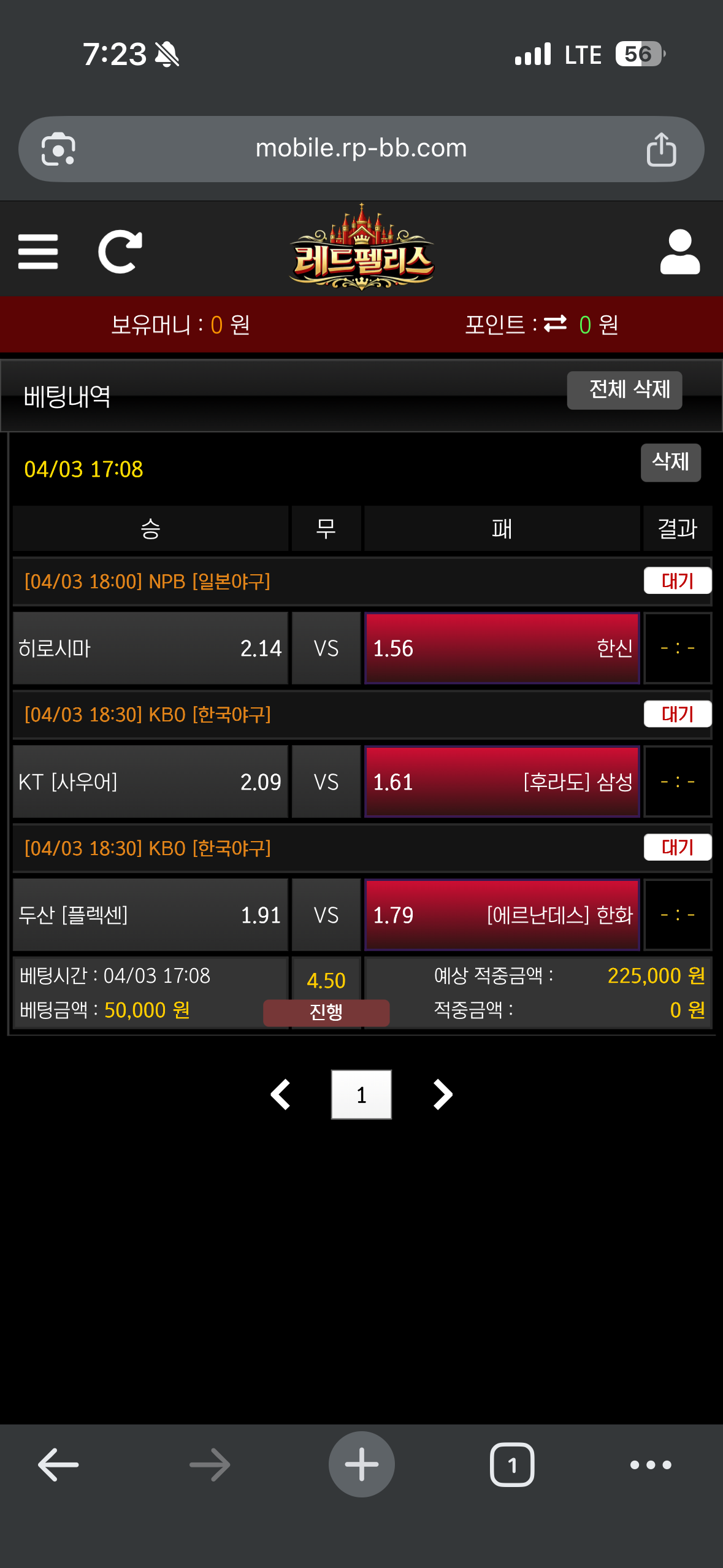This screenshot has width=723, height=1568.
Task: Swap points using the transfer arrows icon
Action: (x=556, y=323)
